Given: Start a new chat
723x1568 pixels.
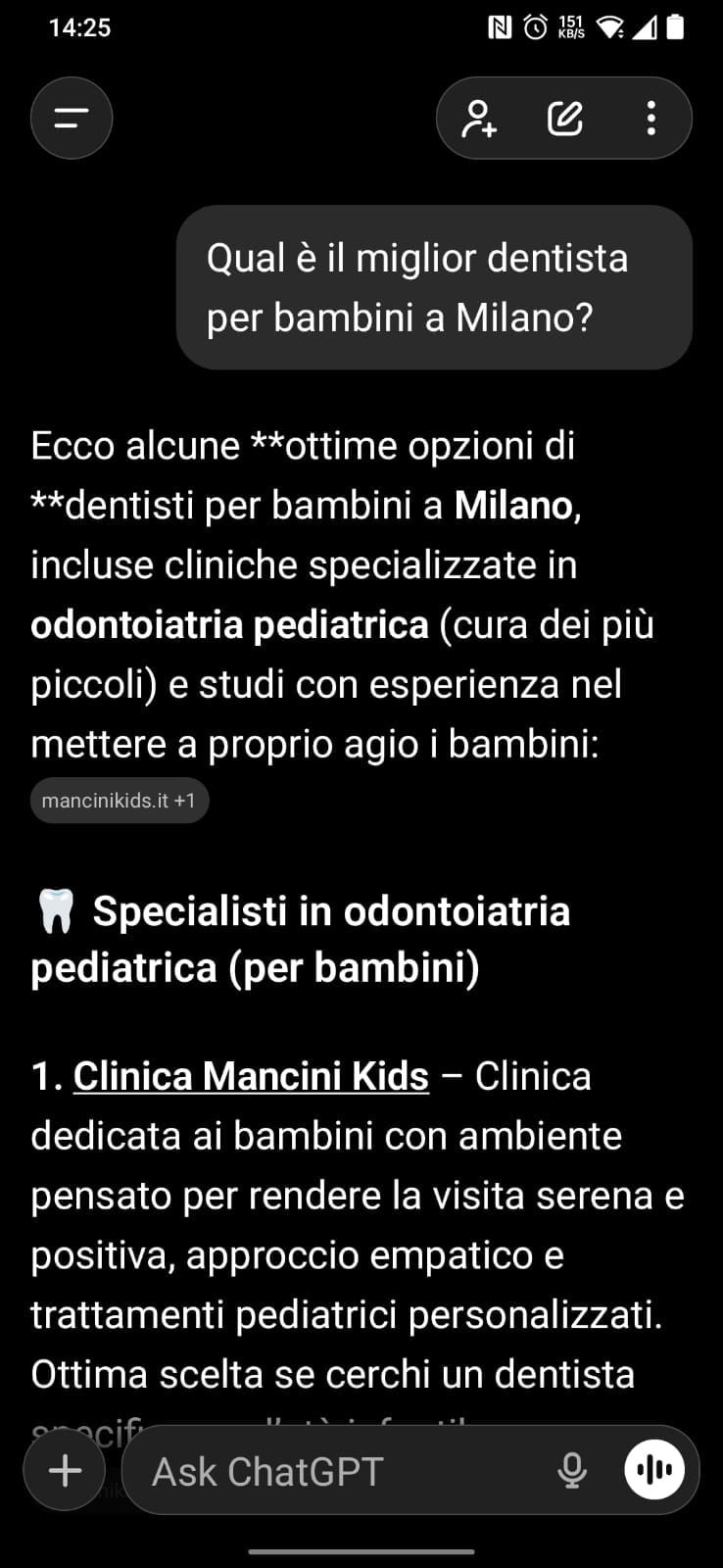Looking at the screenshot, I should click(565, 119).
